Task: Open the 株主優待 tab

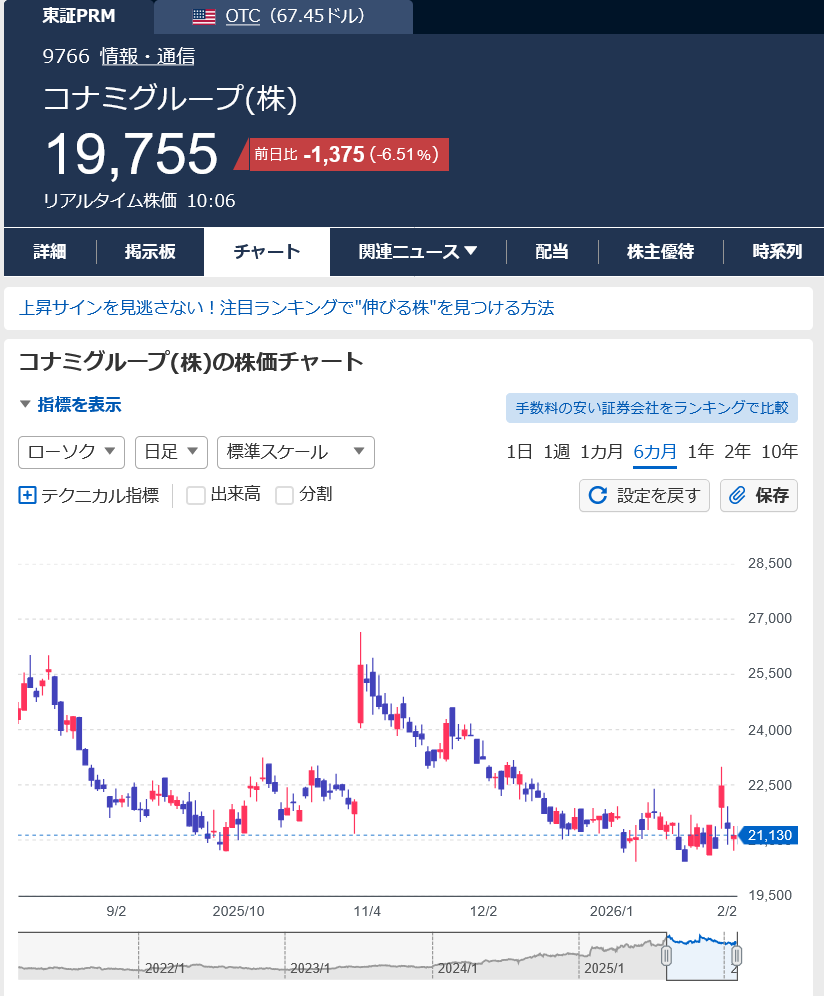Action: tap(660, 252)
